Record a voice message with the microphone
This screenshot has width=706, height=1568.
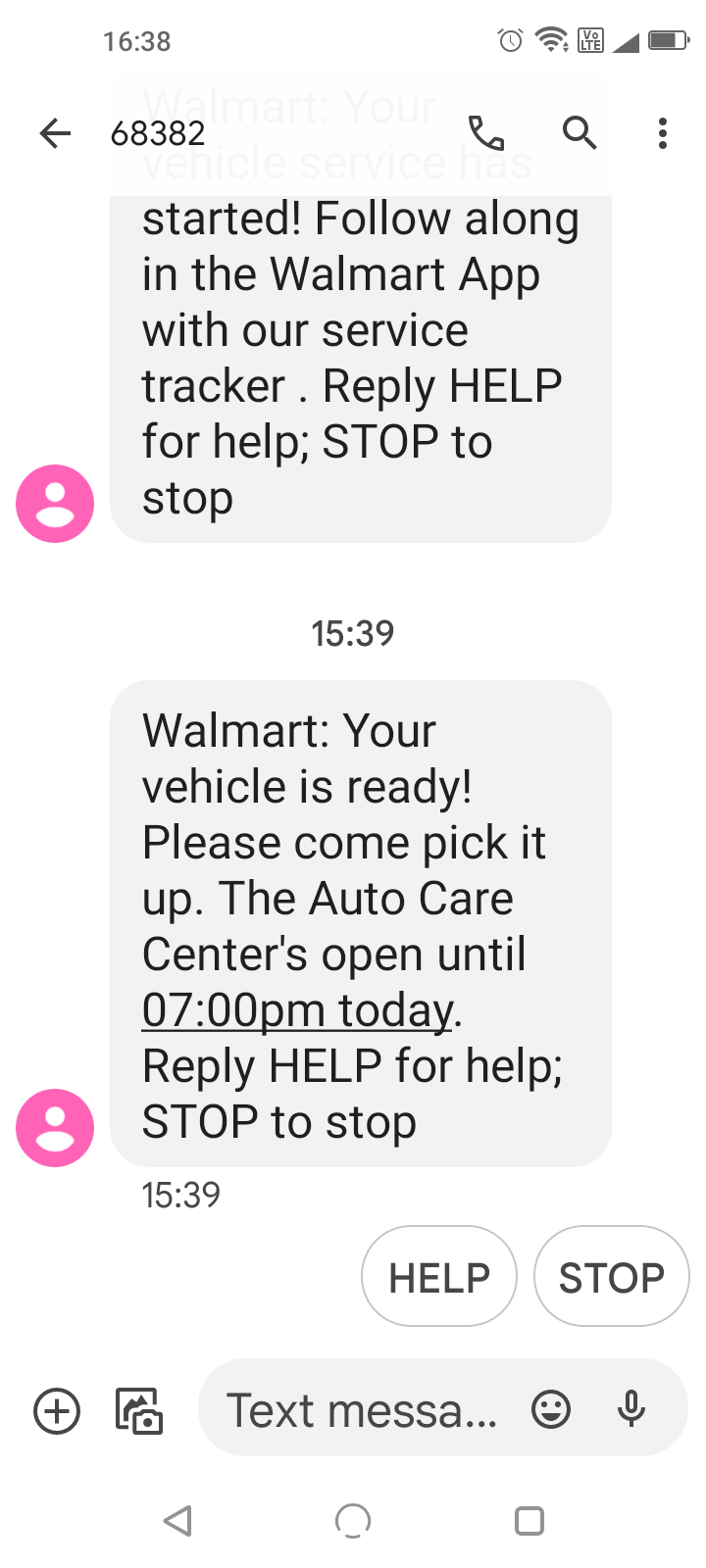(x=631, y=1410)
